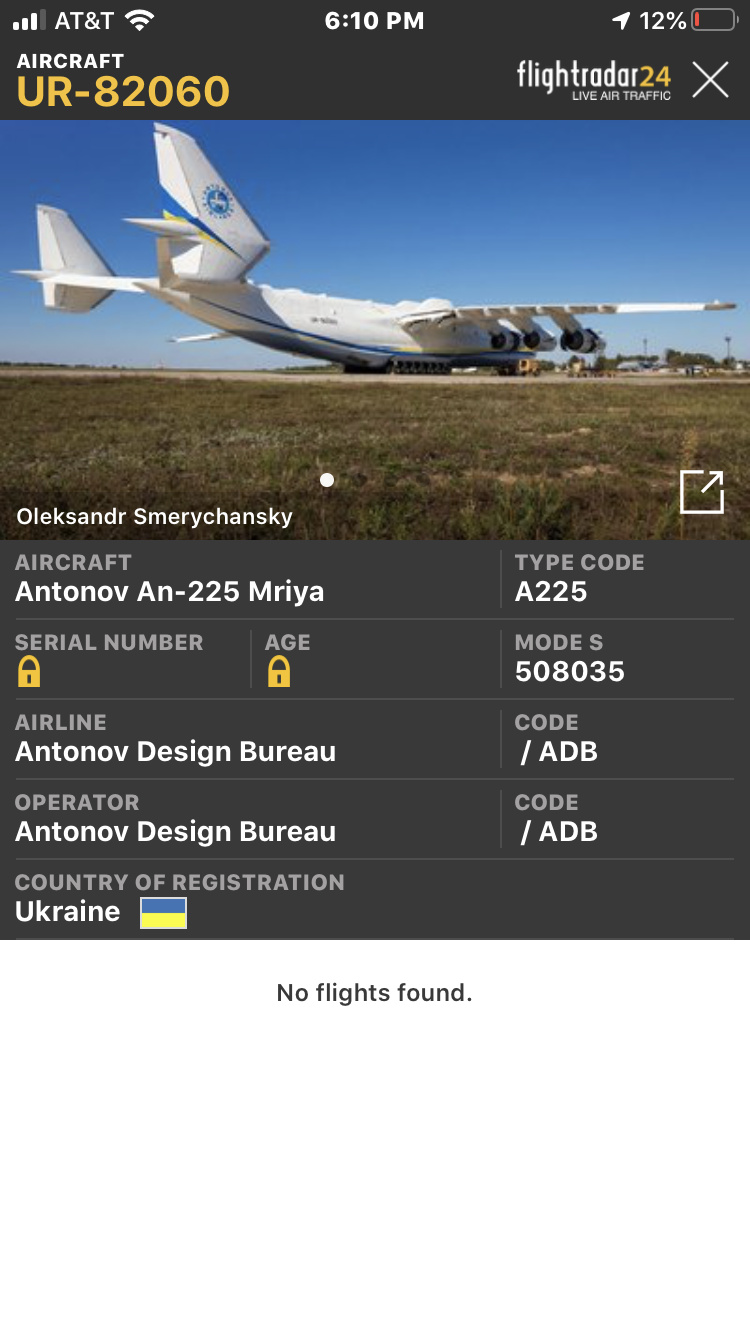Tap the serial number lock icon

(x=29, y=672)
